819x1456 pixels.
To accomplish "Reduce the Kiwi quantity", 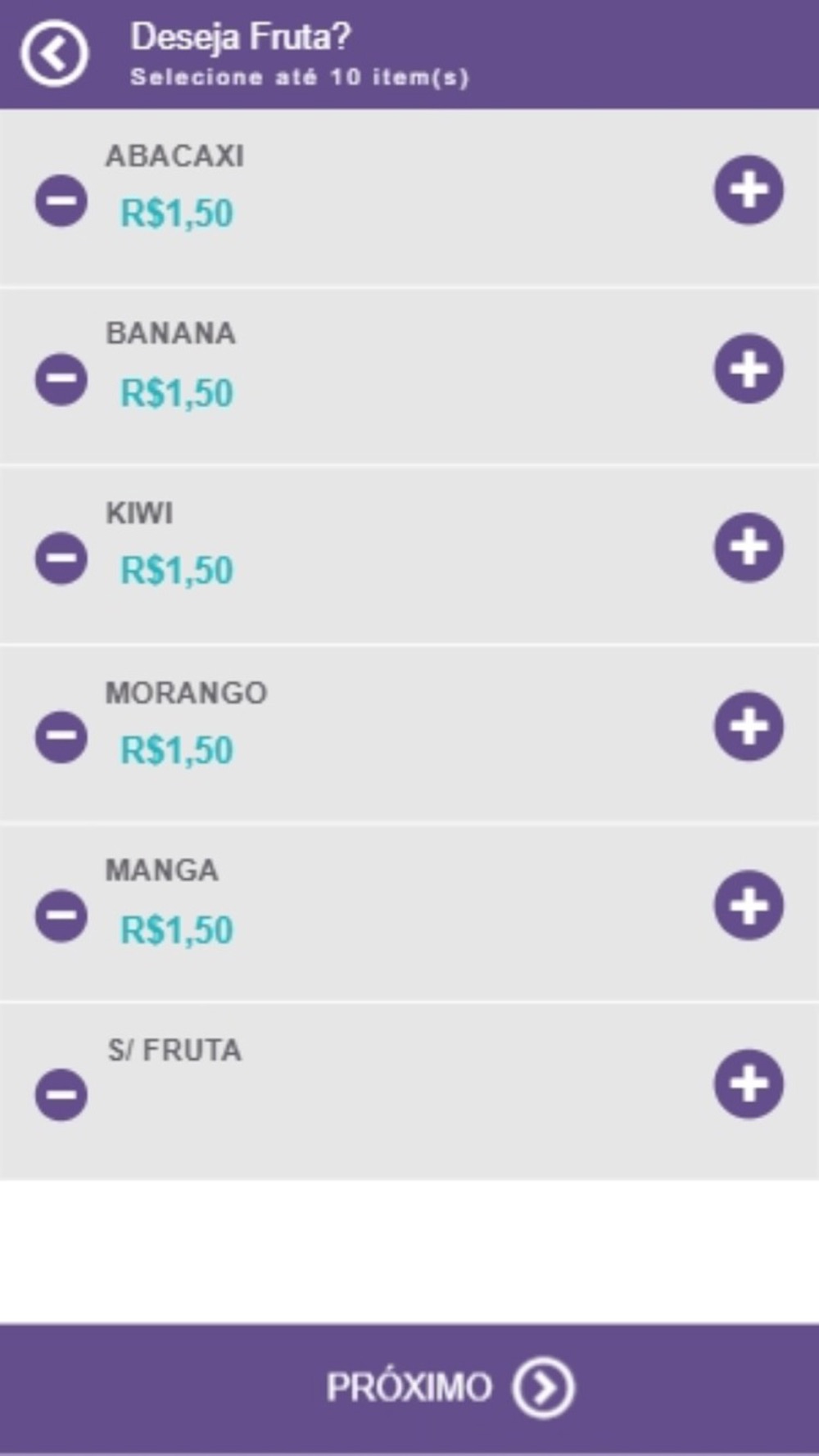I will (61, 558).
